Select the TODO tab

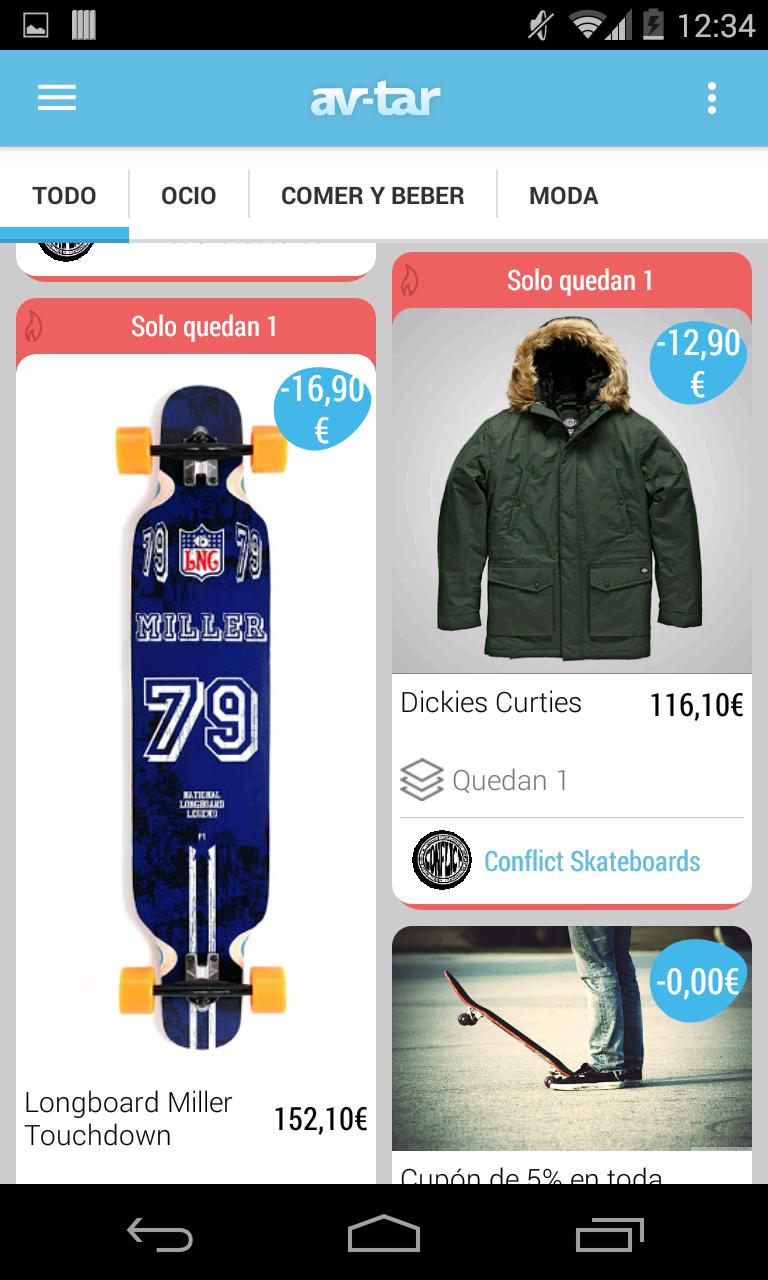[64, 195]
